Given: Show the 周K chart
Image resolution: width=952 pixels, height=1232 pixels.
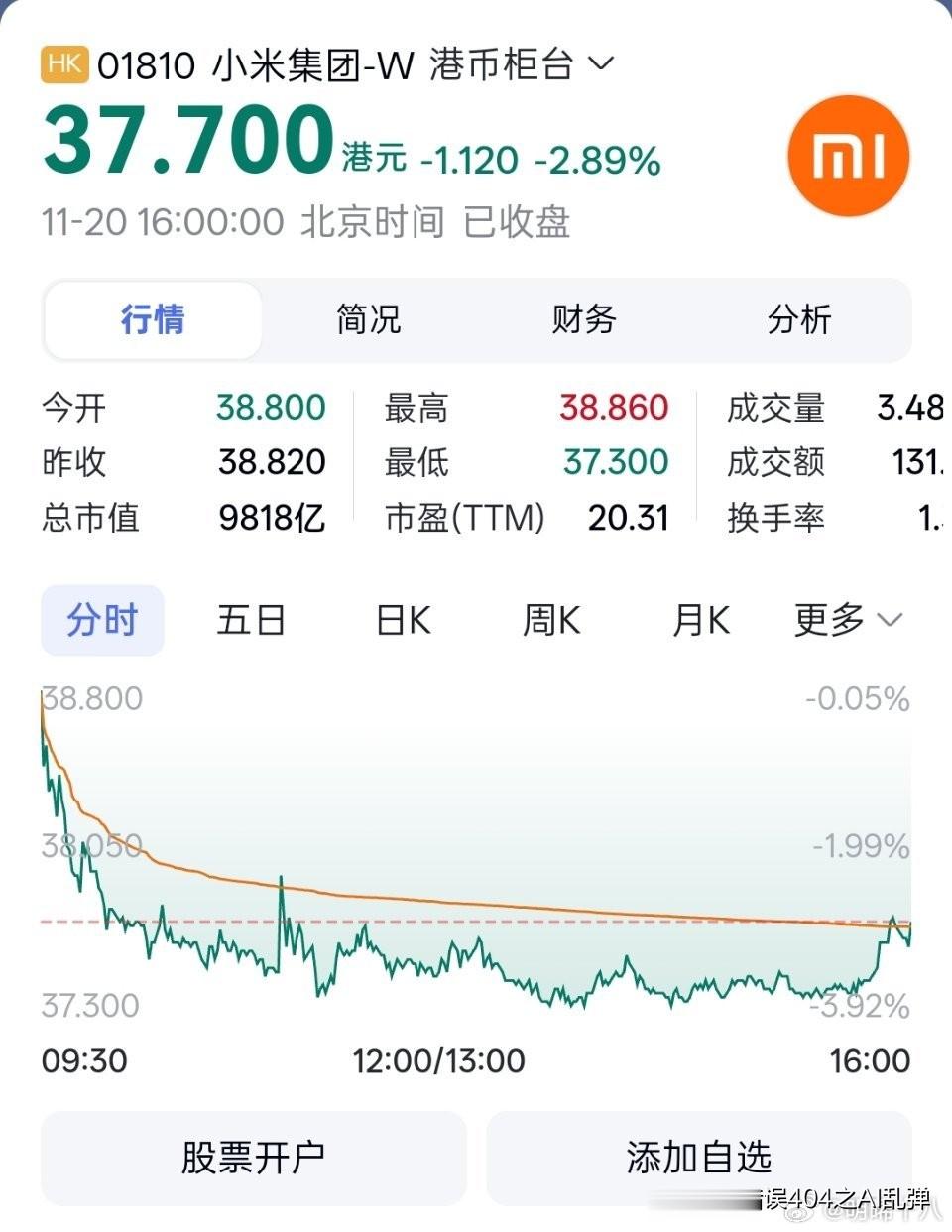Looking at the screenshot, I should click(551, 620).
